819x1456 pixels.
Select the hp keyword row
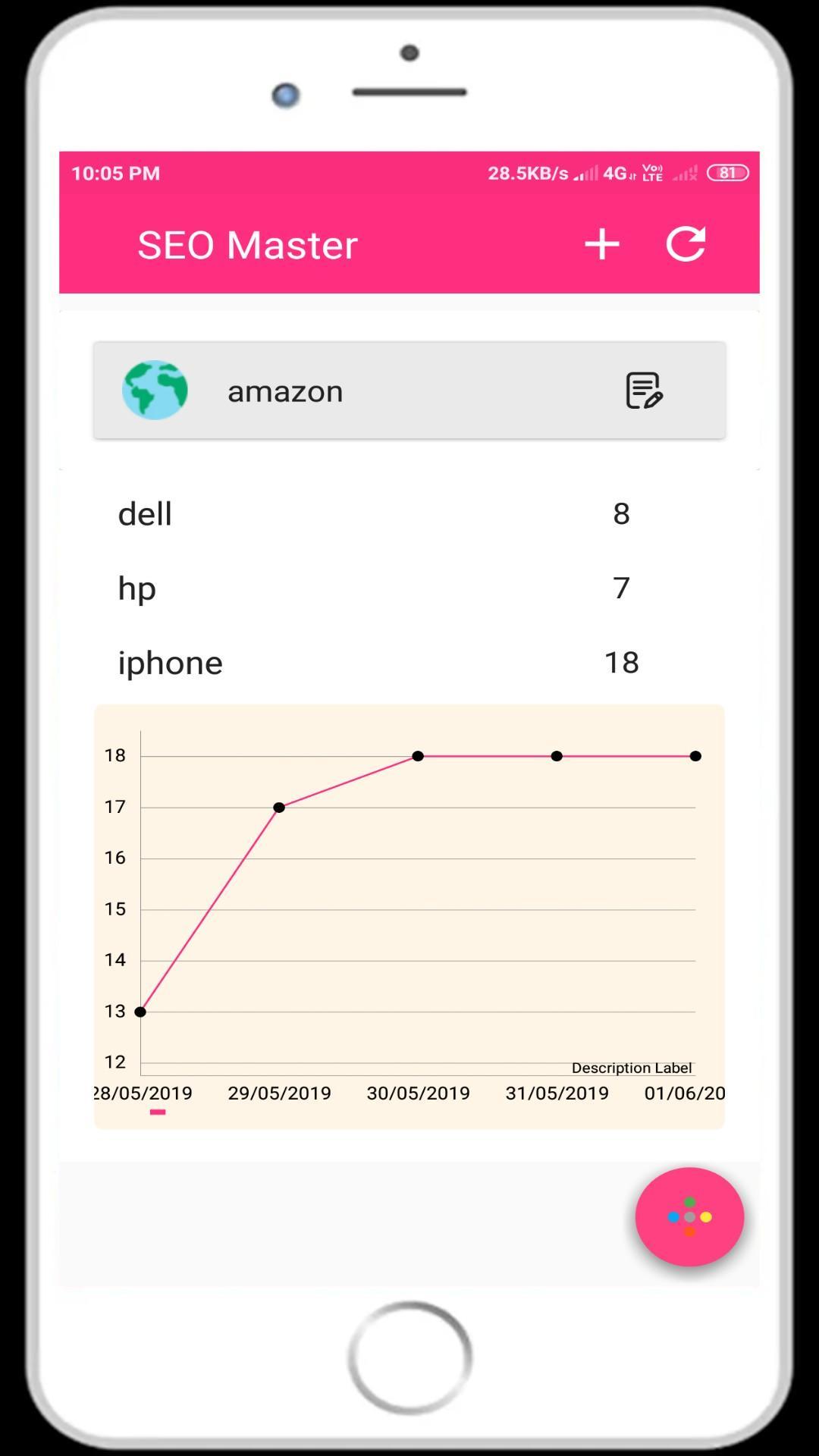pos(379,588)
